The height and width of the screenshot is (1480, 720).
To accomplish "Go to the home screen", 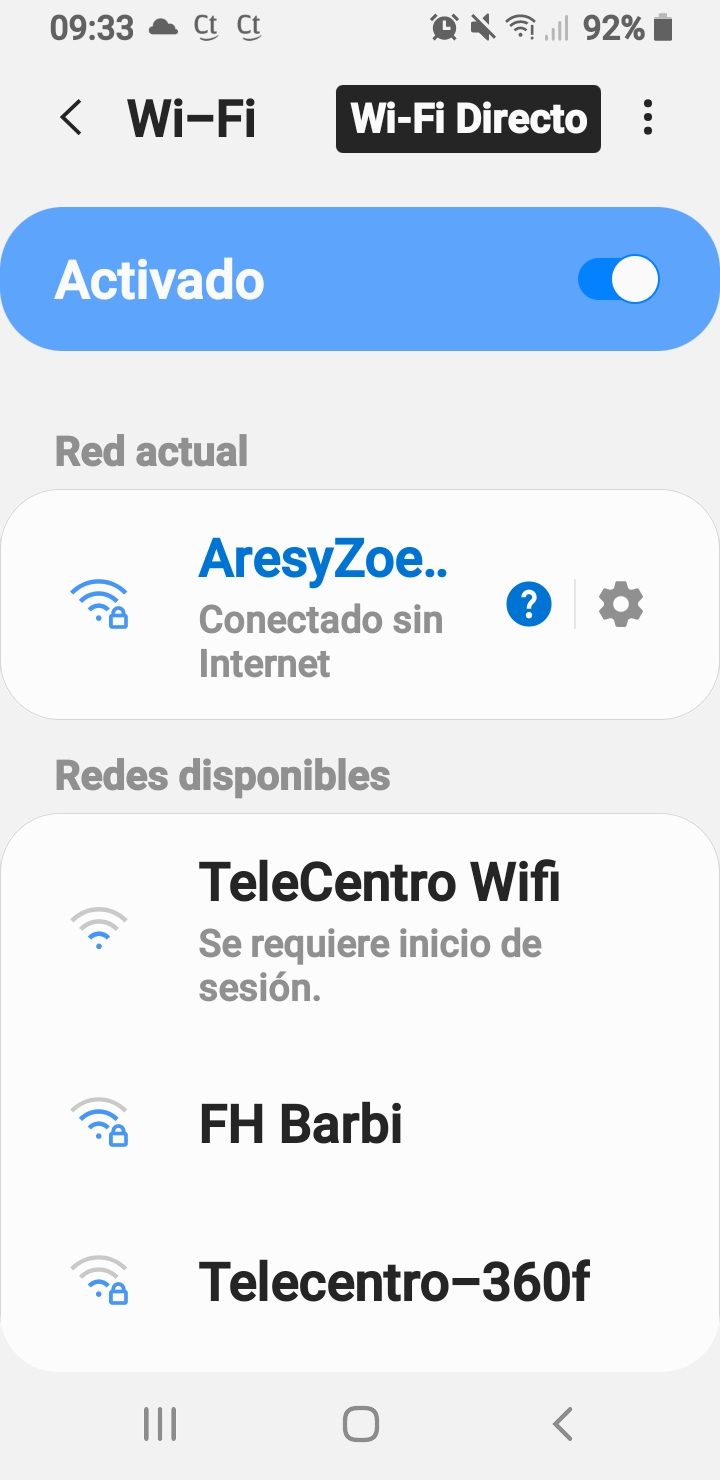I will (x=360, y=1424).
